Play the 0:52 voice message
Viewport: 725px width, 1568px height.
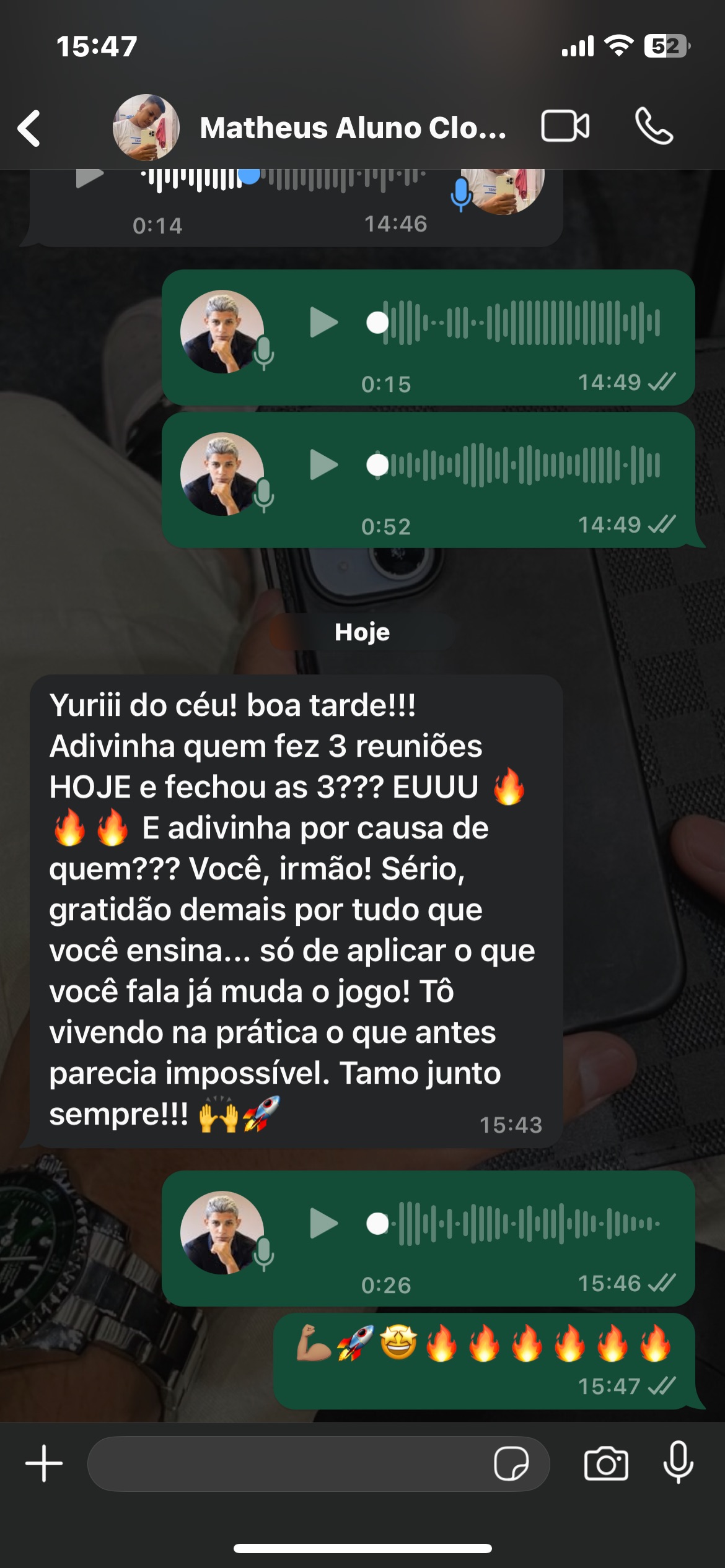click(323, 465)
